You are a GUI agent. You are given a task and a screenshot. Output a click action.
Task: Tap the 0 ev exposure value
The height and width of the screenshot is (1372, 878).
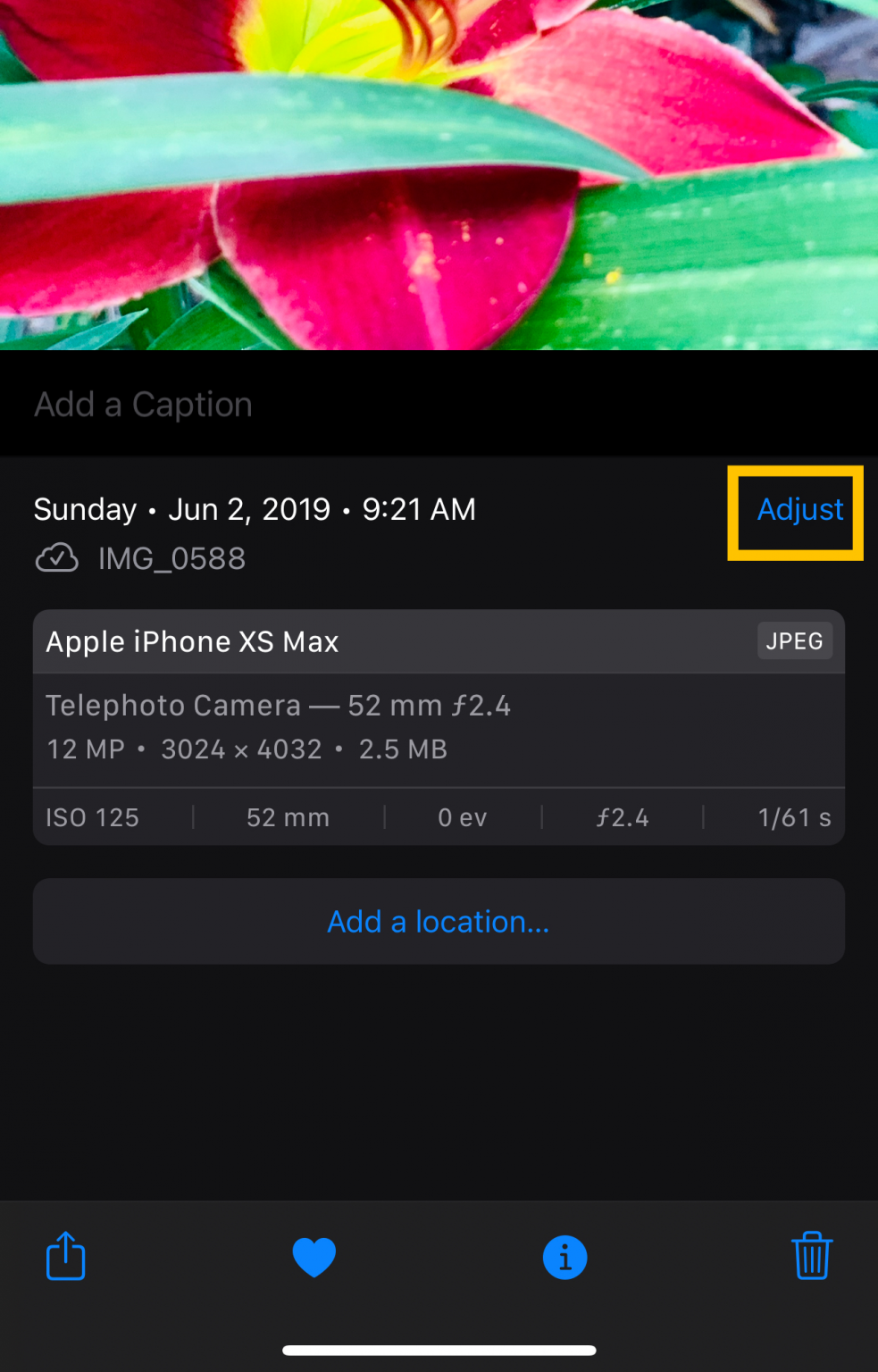463,817
